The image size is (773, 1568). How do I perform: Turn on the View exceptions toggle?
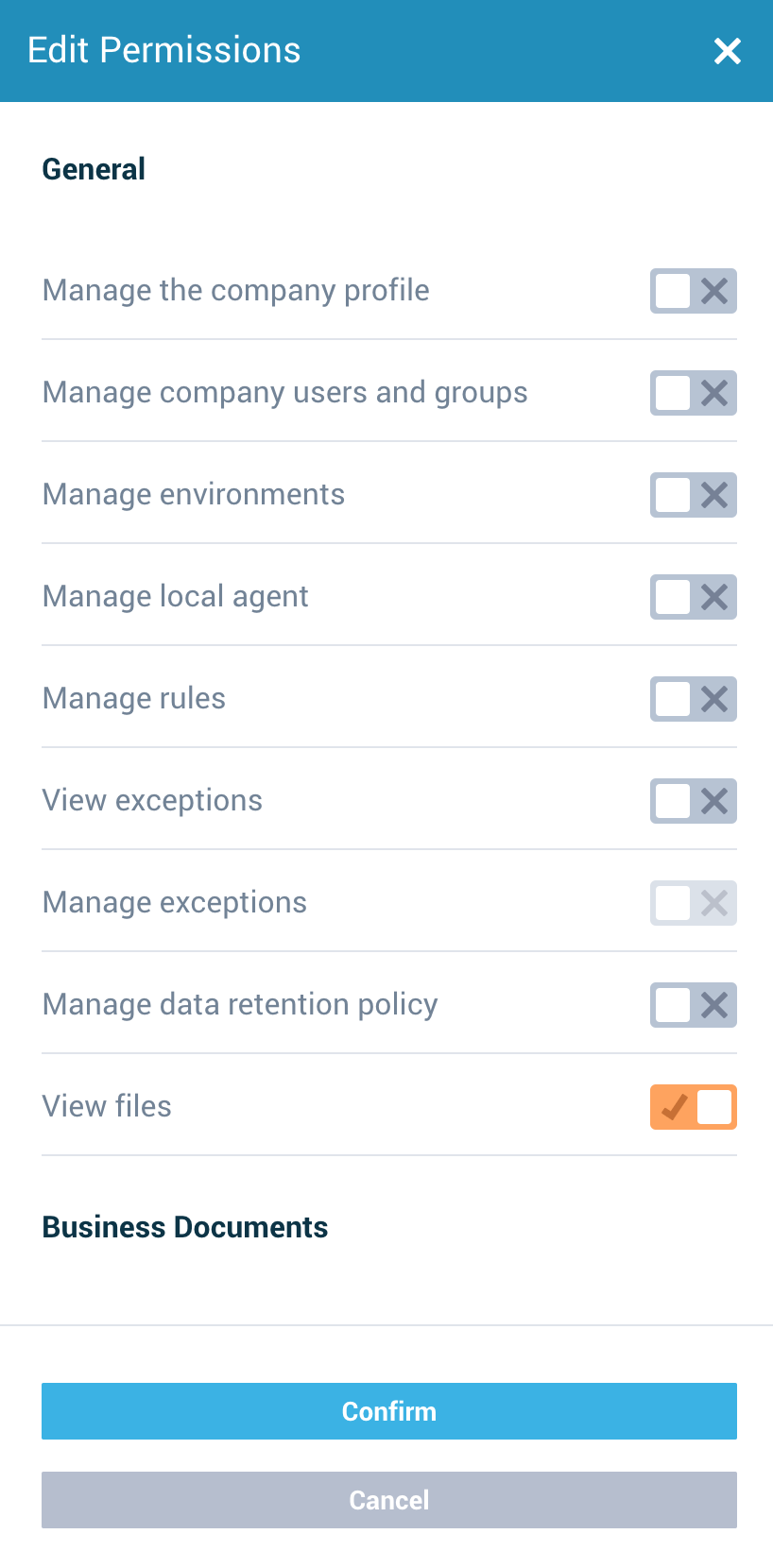tap(693, 801)
